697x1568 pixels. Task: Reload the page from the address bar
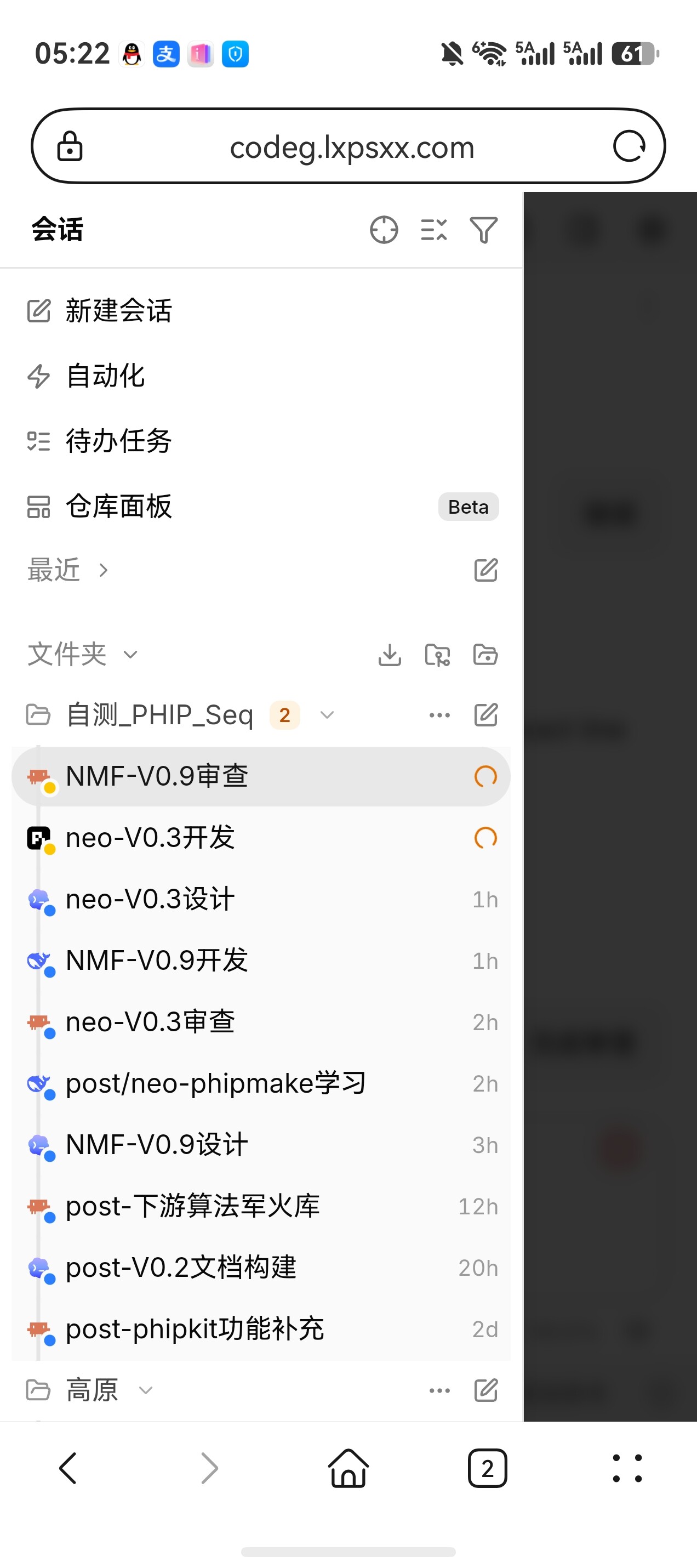pos(629,147)
